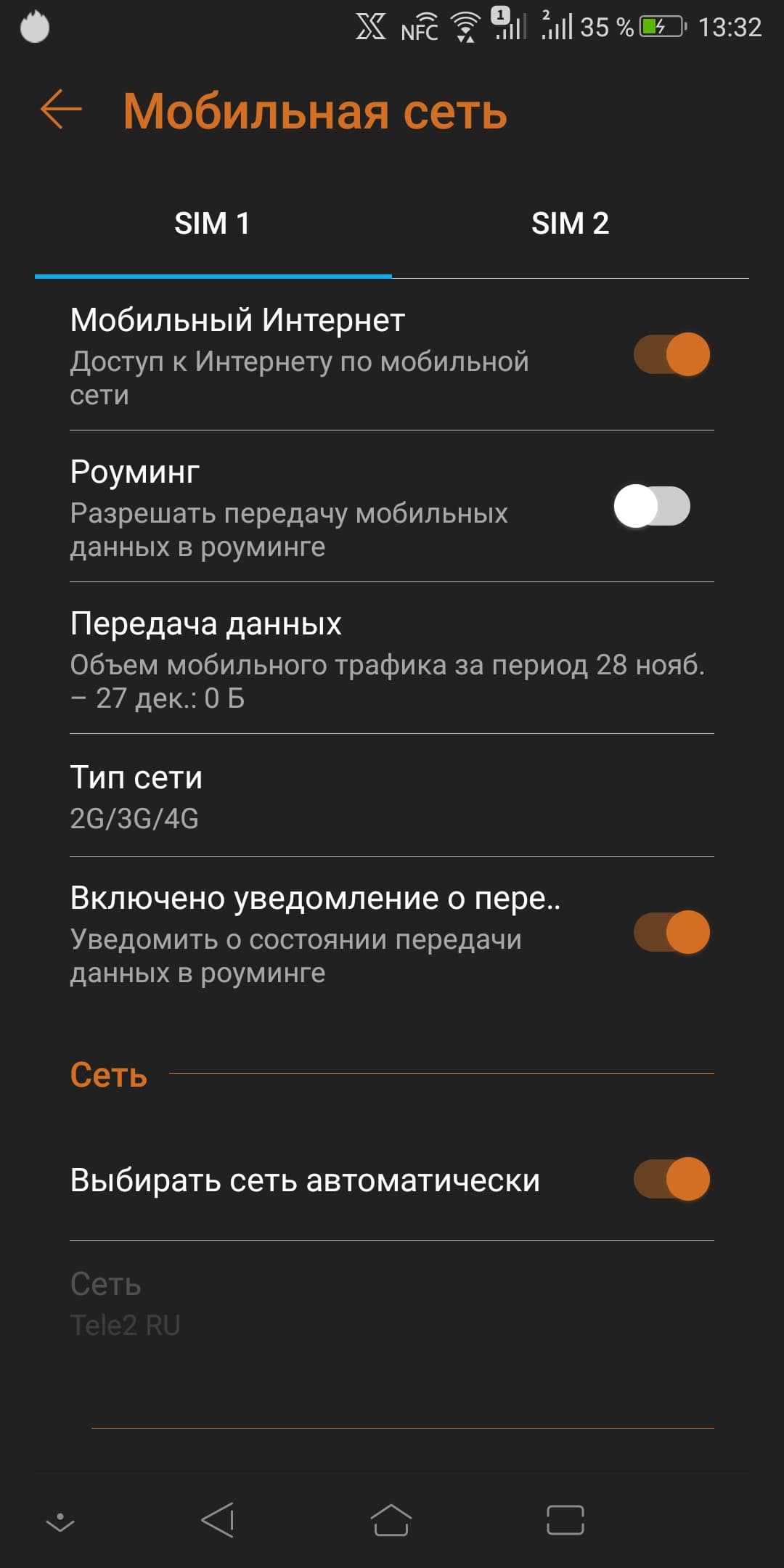Enable the Роуминг data switch
Screen dimensions: 784x1568
(652, 506)
